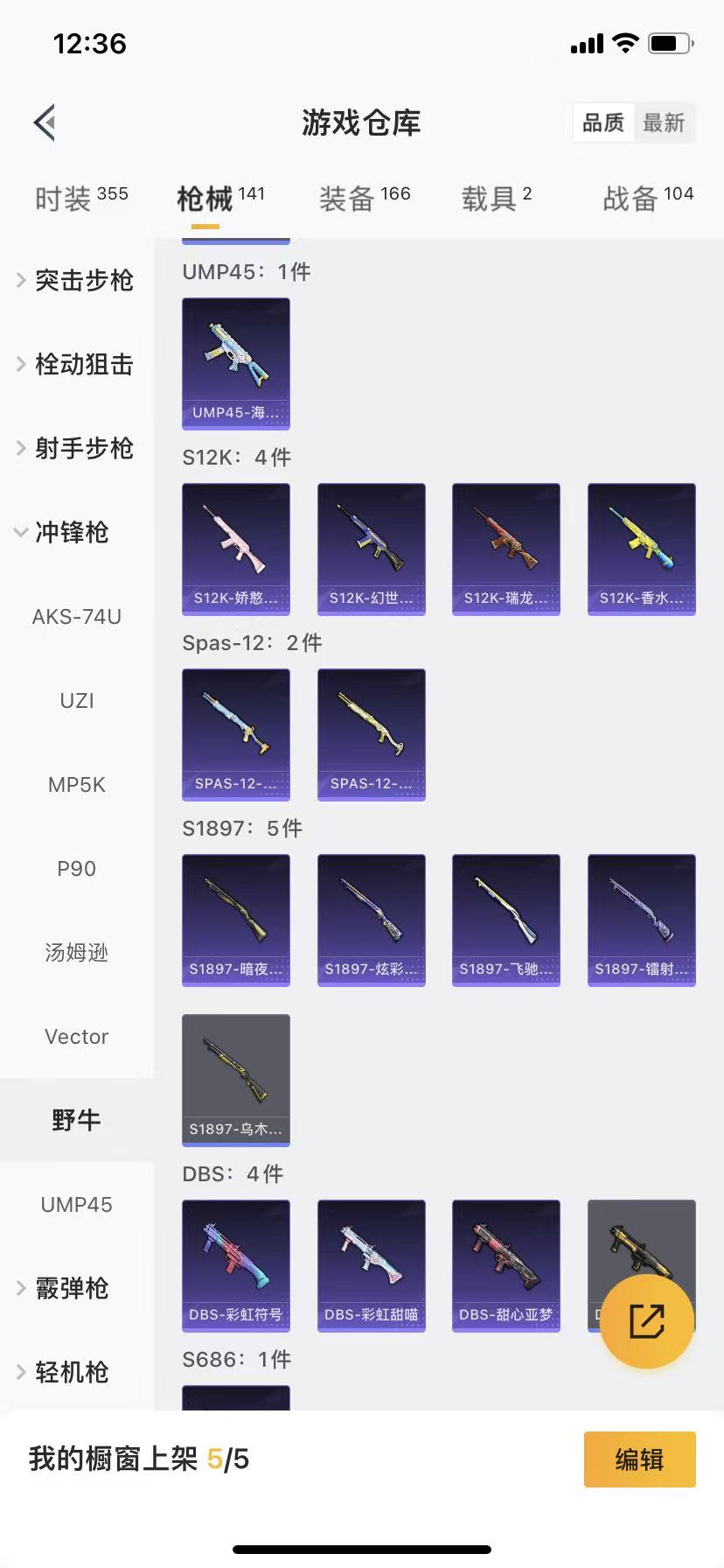Open the S12K-瑞龙 skin tile
724x1568 pixels.
(x=505, y=549)
